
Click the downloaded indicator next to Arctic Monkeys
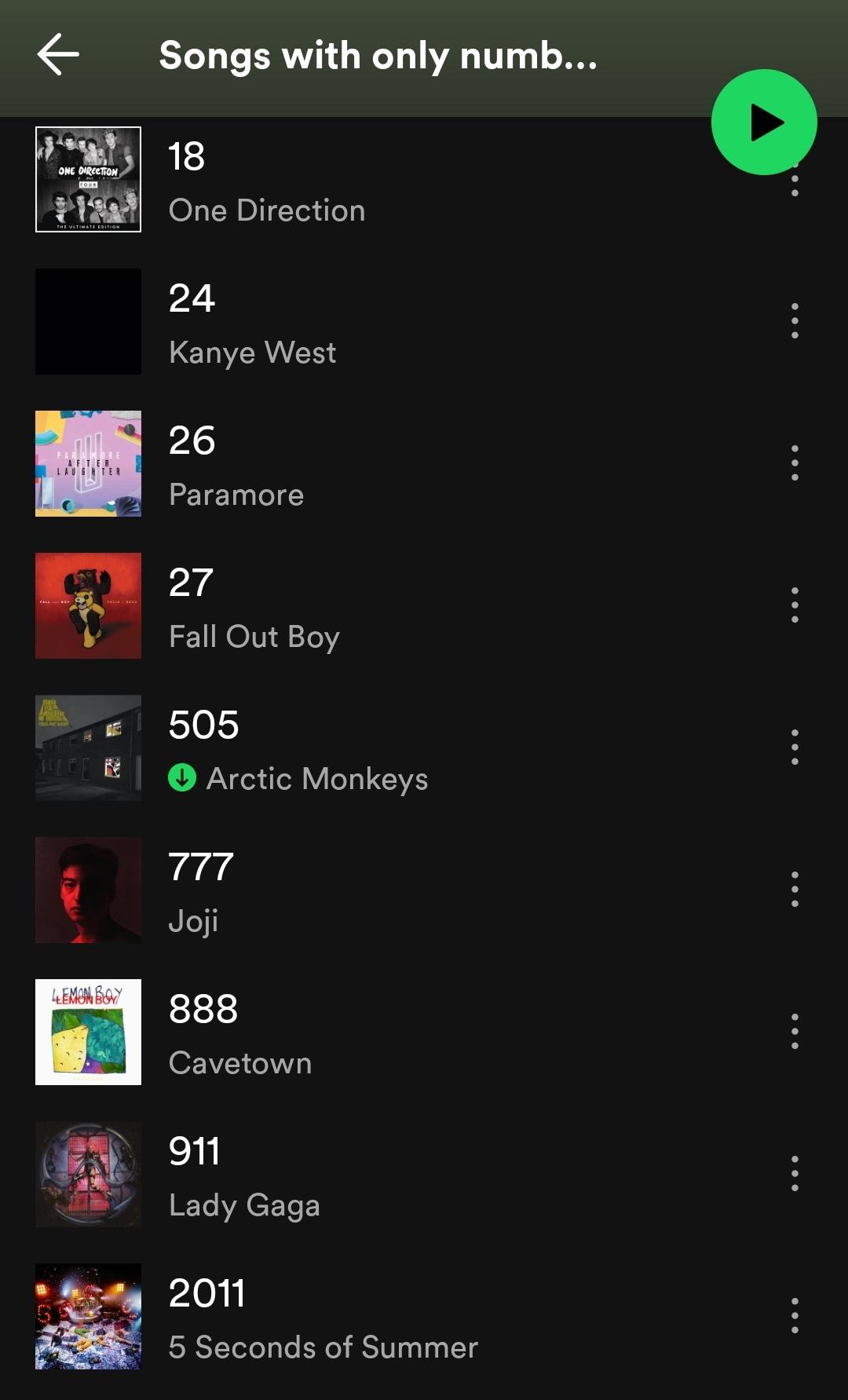[181, 778]
